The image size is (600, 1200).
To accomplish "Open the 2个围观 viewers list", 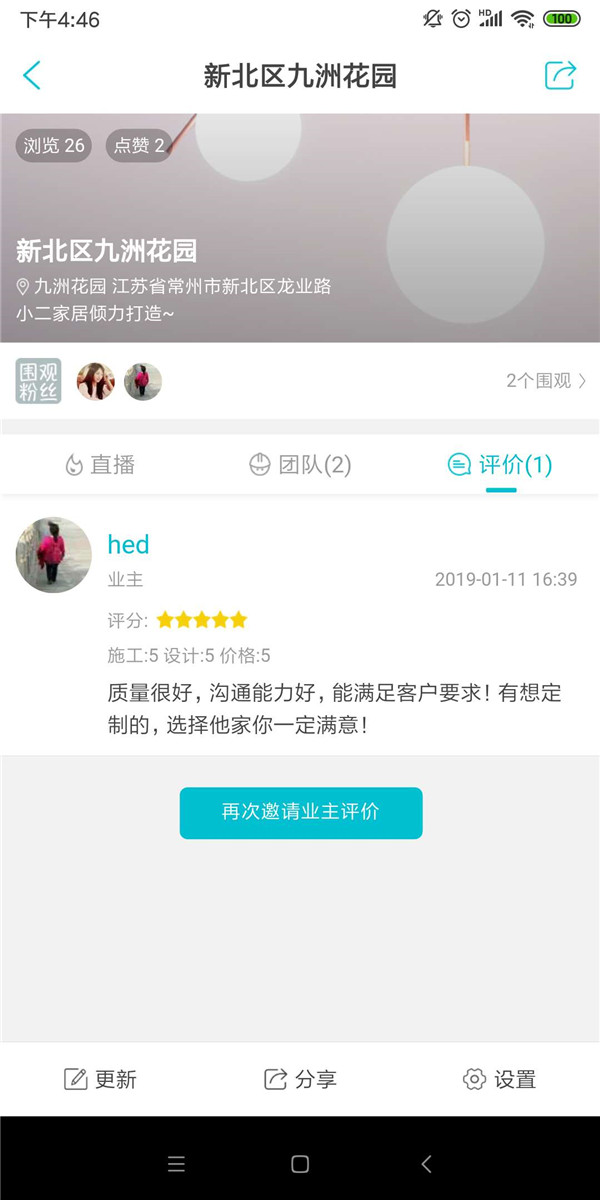I will pyautogui.click(x=546, y=381).
